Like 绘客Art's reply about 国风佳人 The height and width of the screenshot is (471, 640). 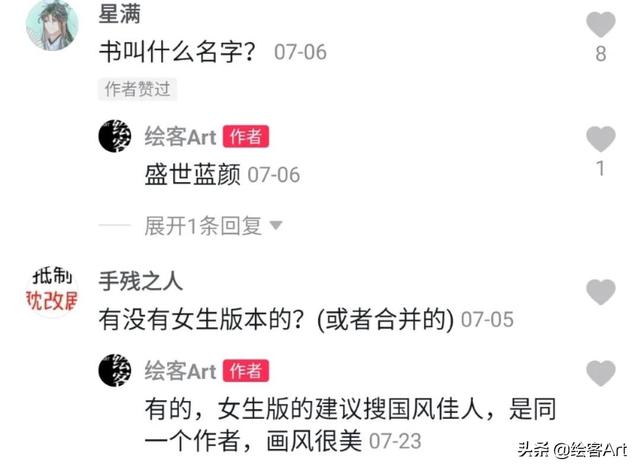click(600, 373)
